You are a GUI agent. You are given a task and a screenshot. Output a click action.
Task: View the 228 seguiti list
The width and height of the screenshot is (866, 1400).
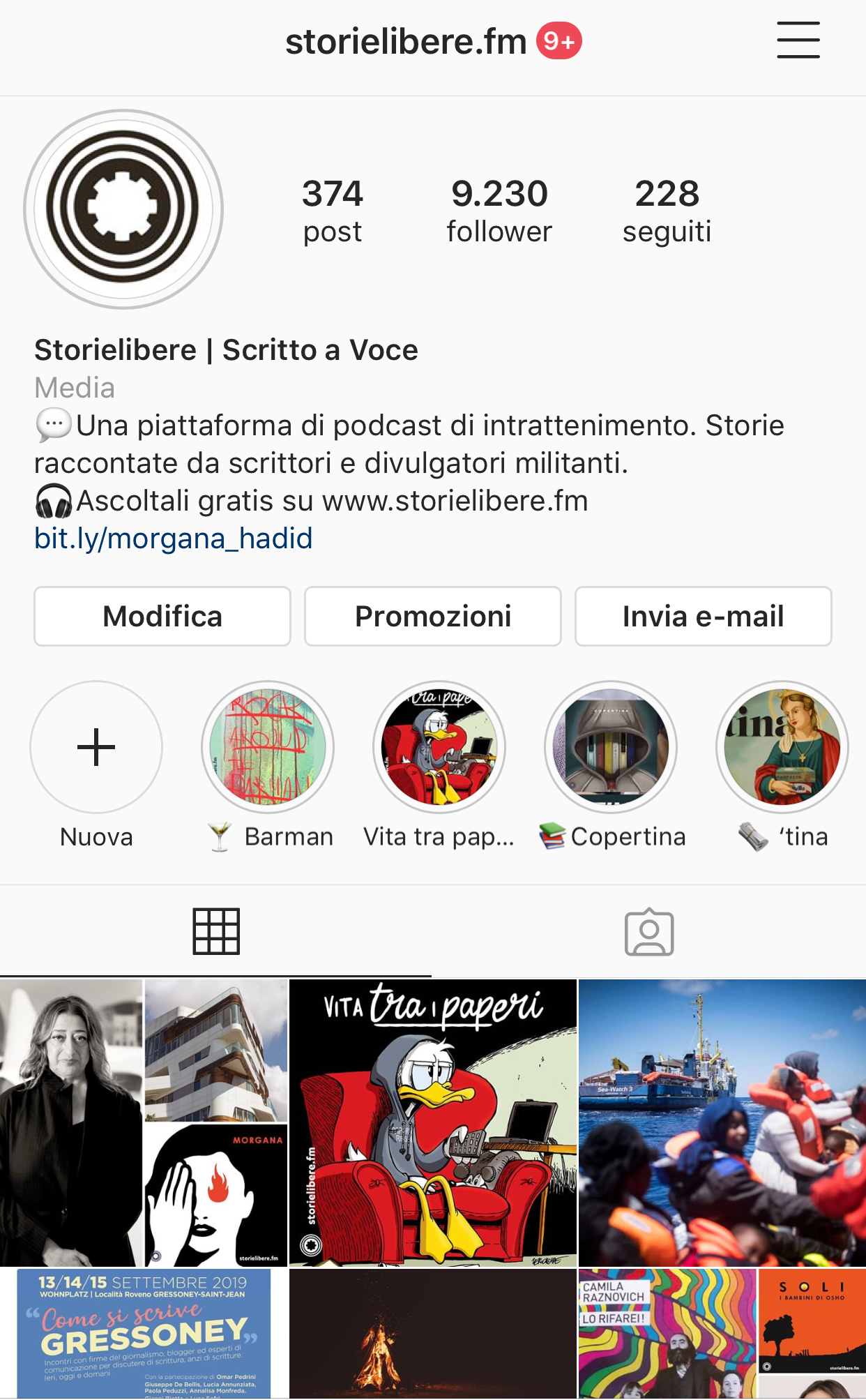[x=667, y=211]
